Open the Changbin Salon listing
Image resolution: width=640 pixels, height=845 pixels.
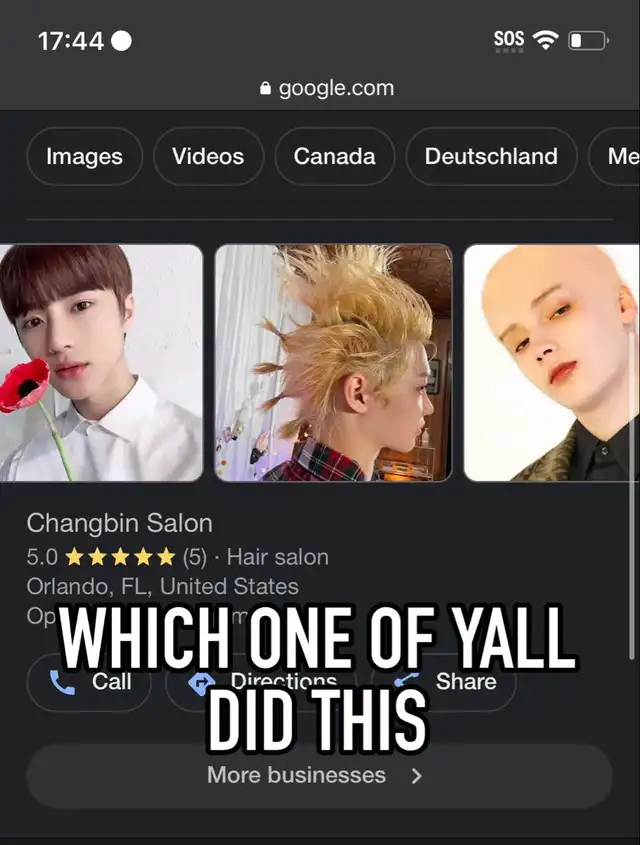point(119,522)
